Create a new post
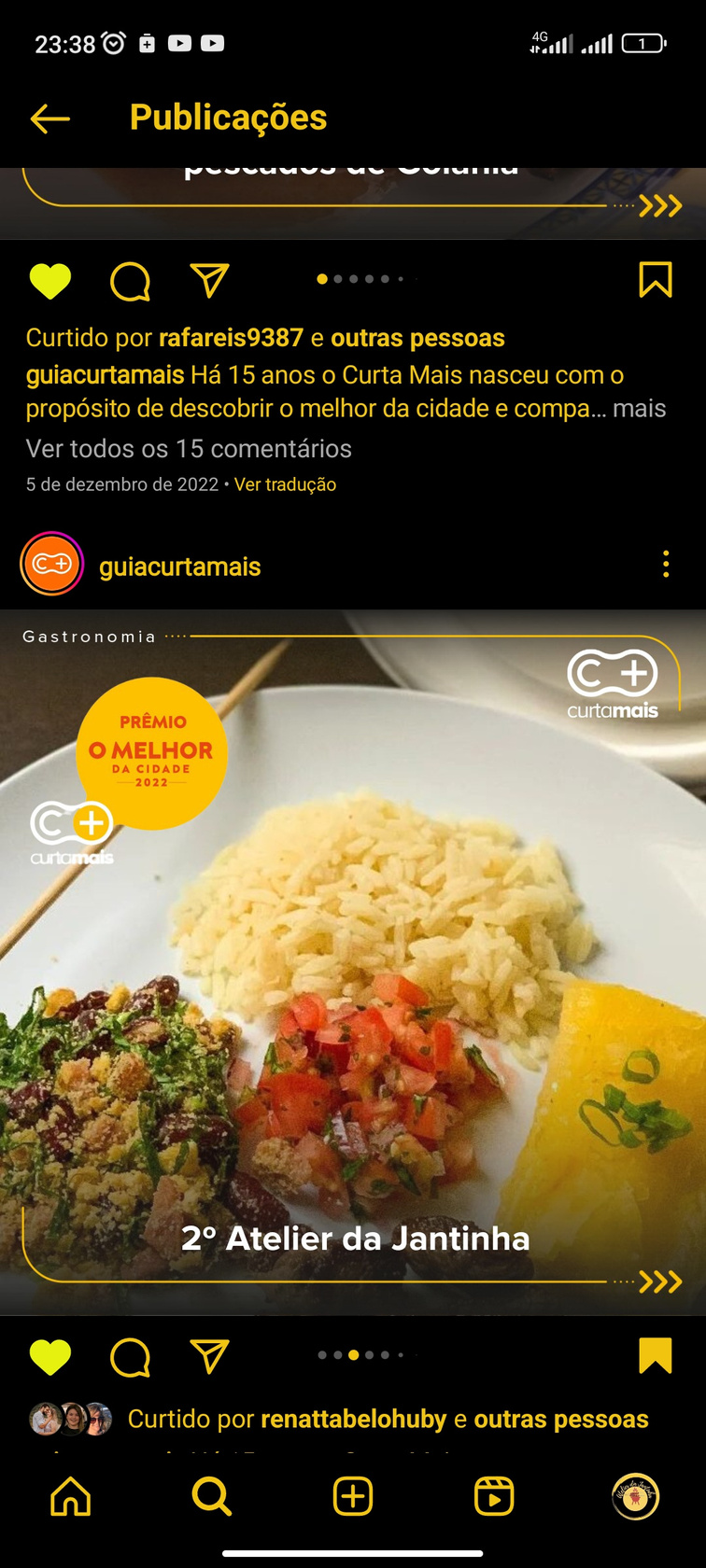This screenshot has height=1568, width=706. click(x=353, y=1496)
